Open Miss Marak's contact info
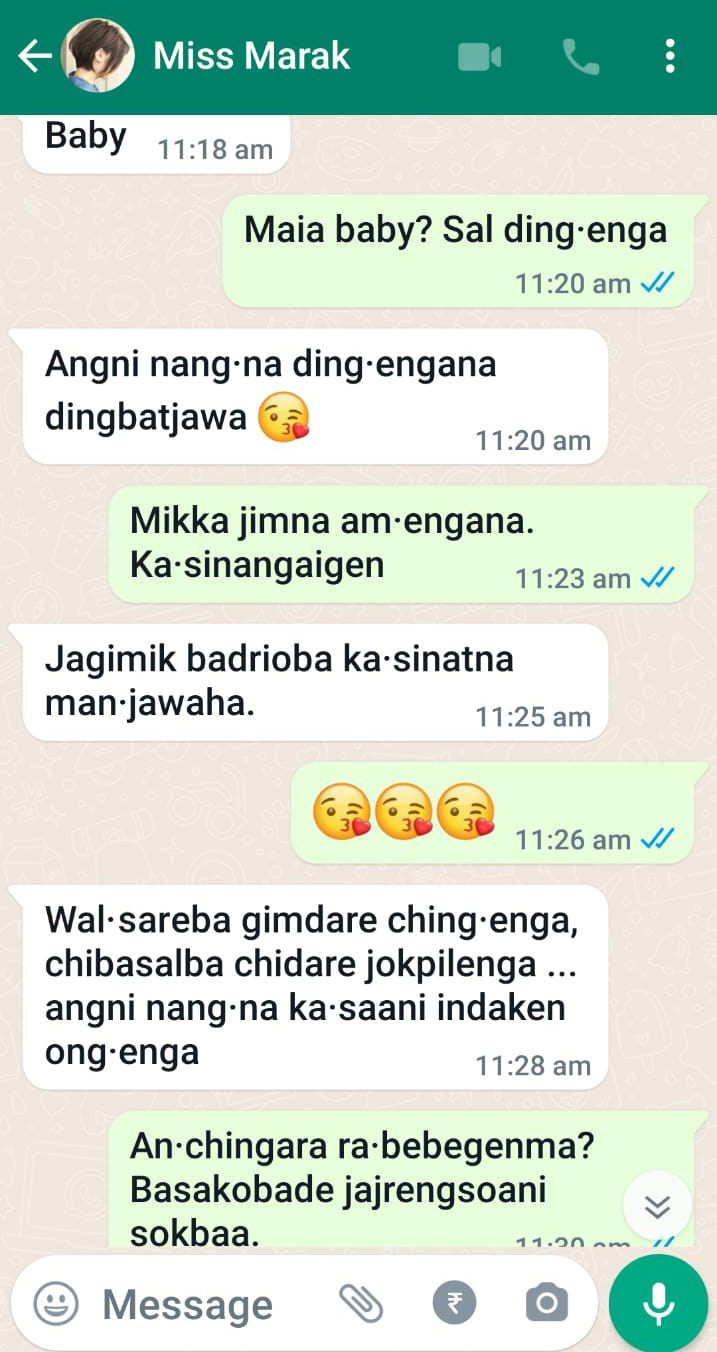 click(x=251, y=57)
